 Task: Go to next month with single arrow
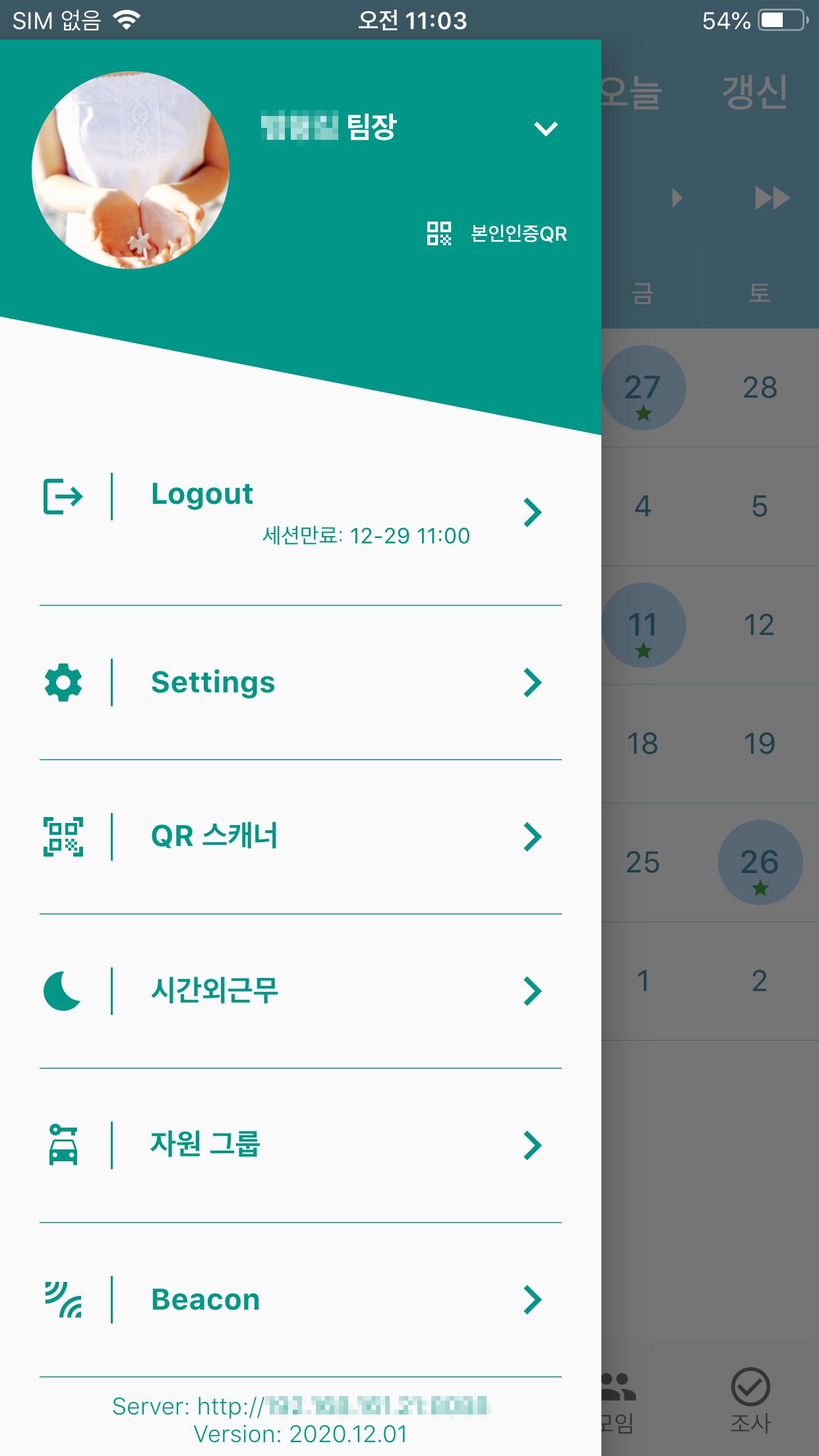[677, 198]
